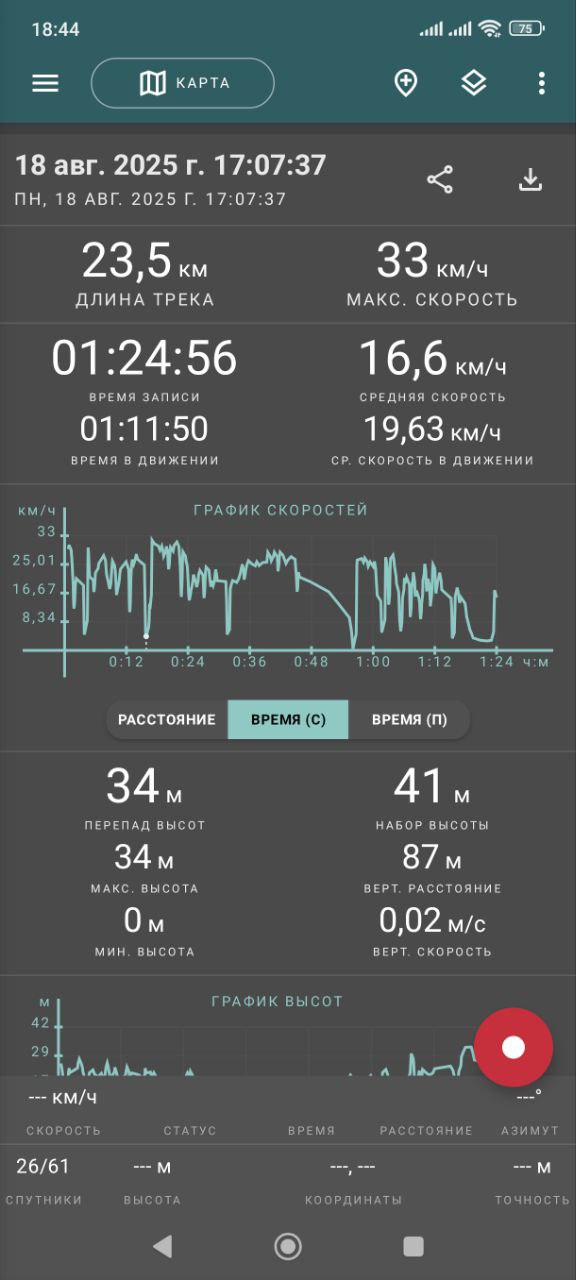Go back using the system back button
The height and width of the screenshot is (1280, 576).
point(162,1245)
